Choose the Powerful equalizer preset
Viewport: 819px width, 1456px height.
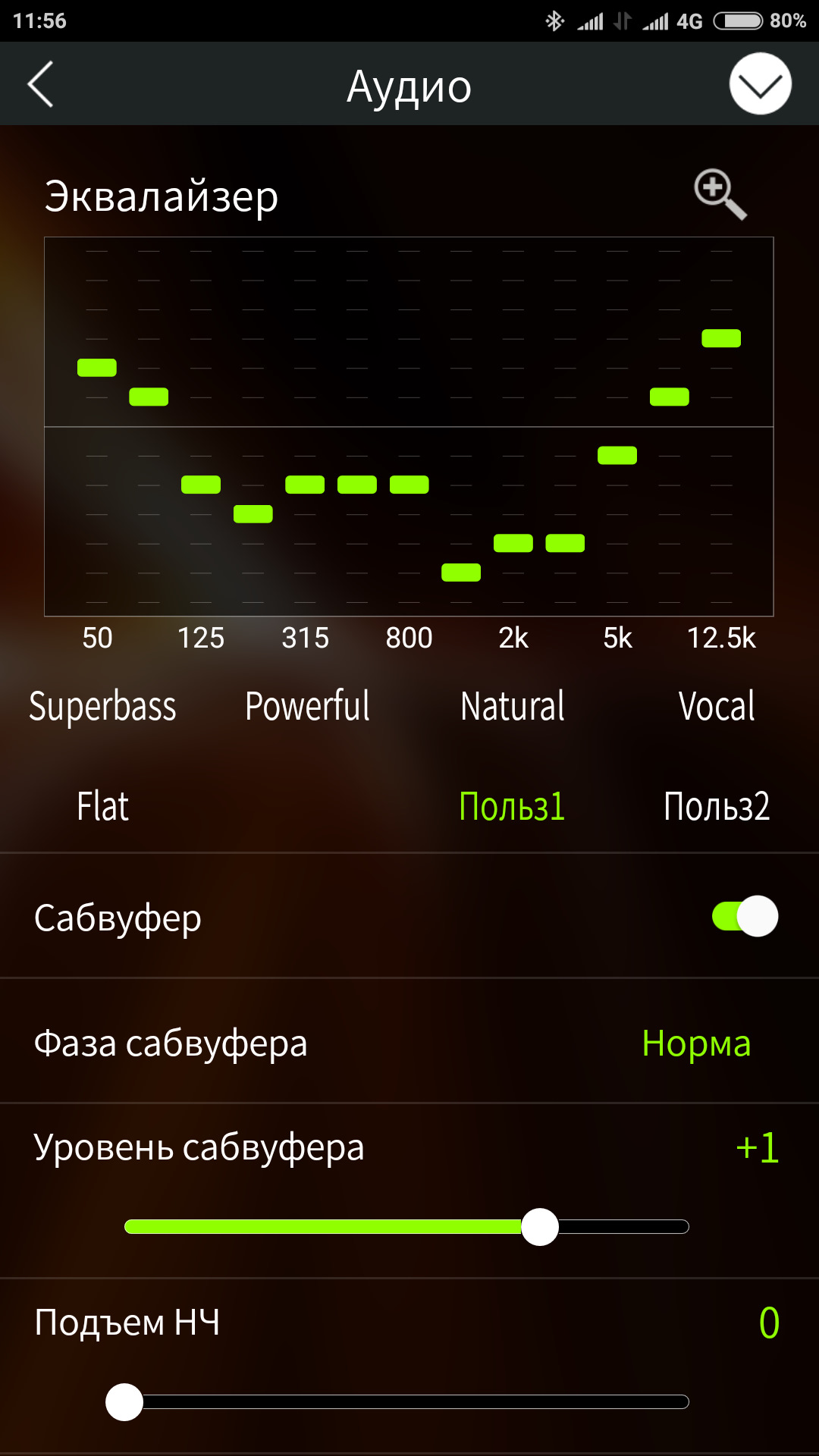[307, 707]
